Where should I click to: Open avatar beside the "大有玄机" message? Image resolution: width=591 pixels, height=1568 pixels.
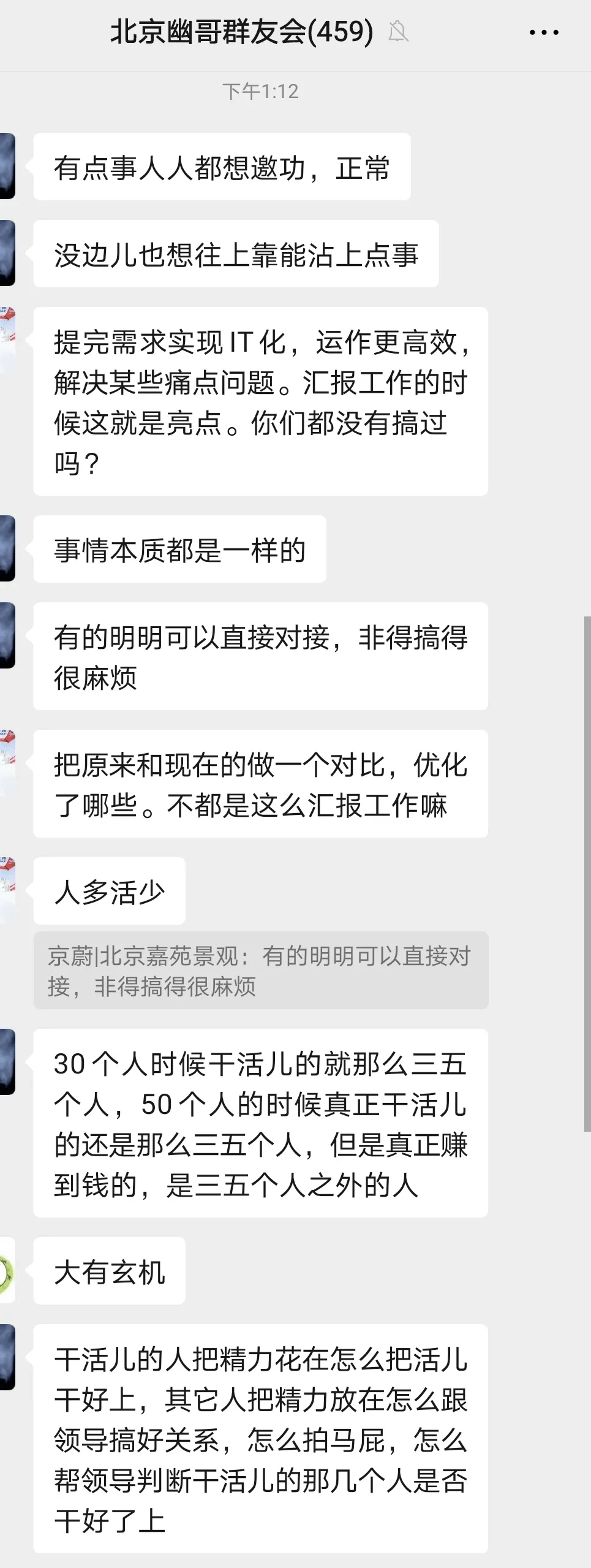pyautogui.click(x=6, y=1271)
